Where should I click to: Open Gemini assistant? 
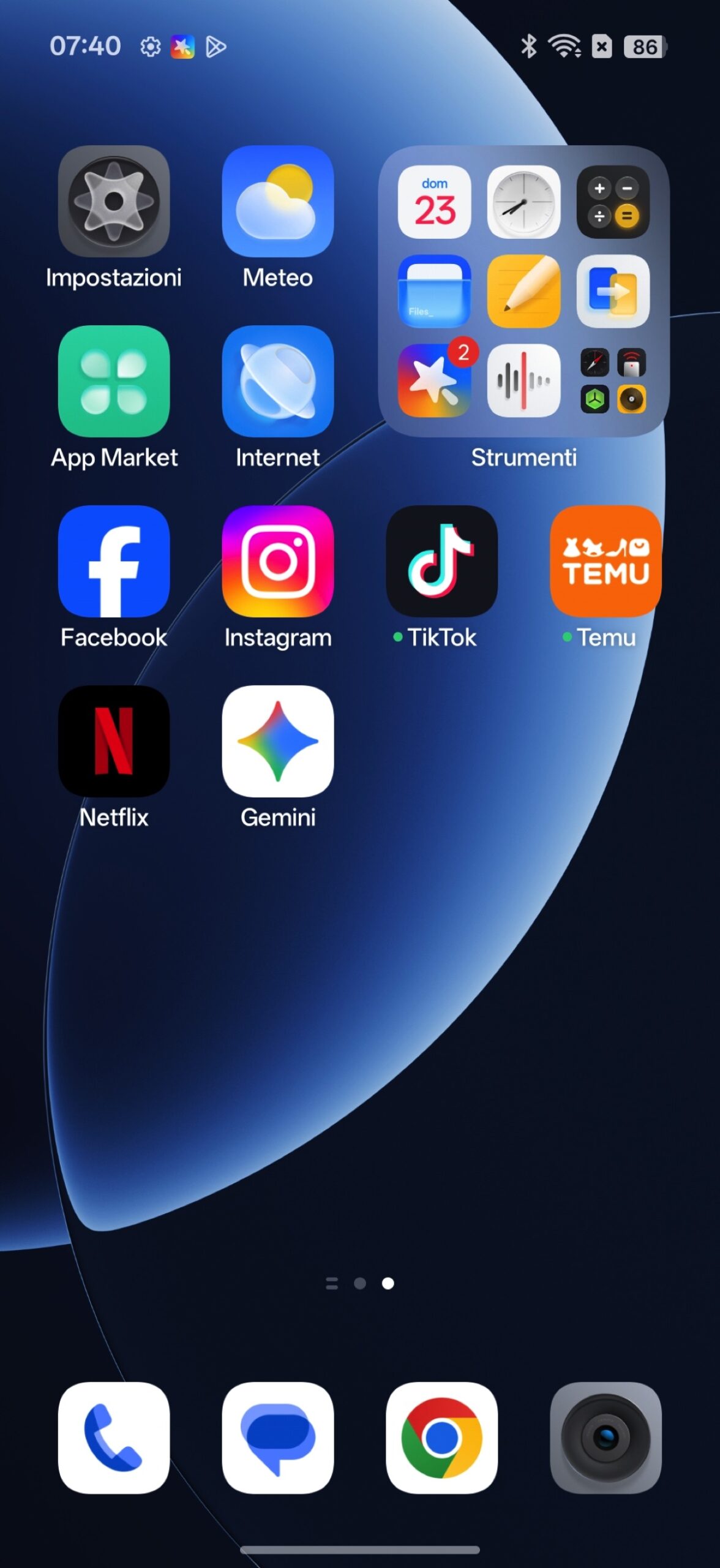click(x=277, y=741)
